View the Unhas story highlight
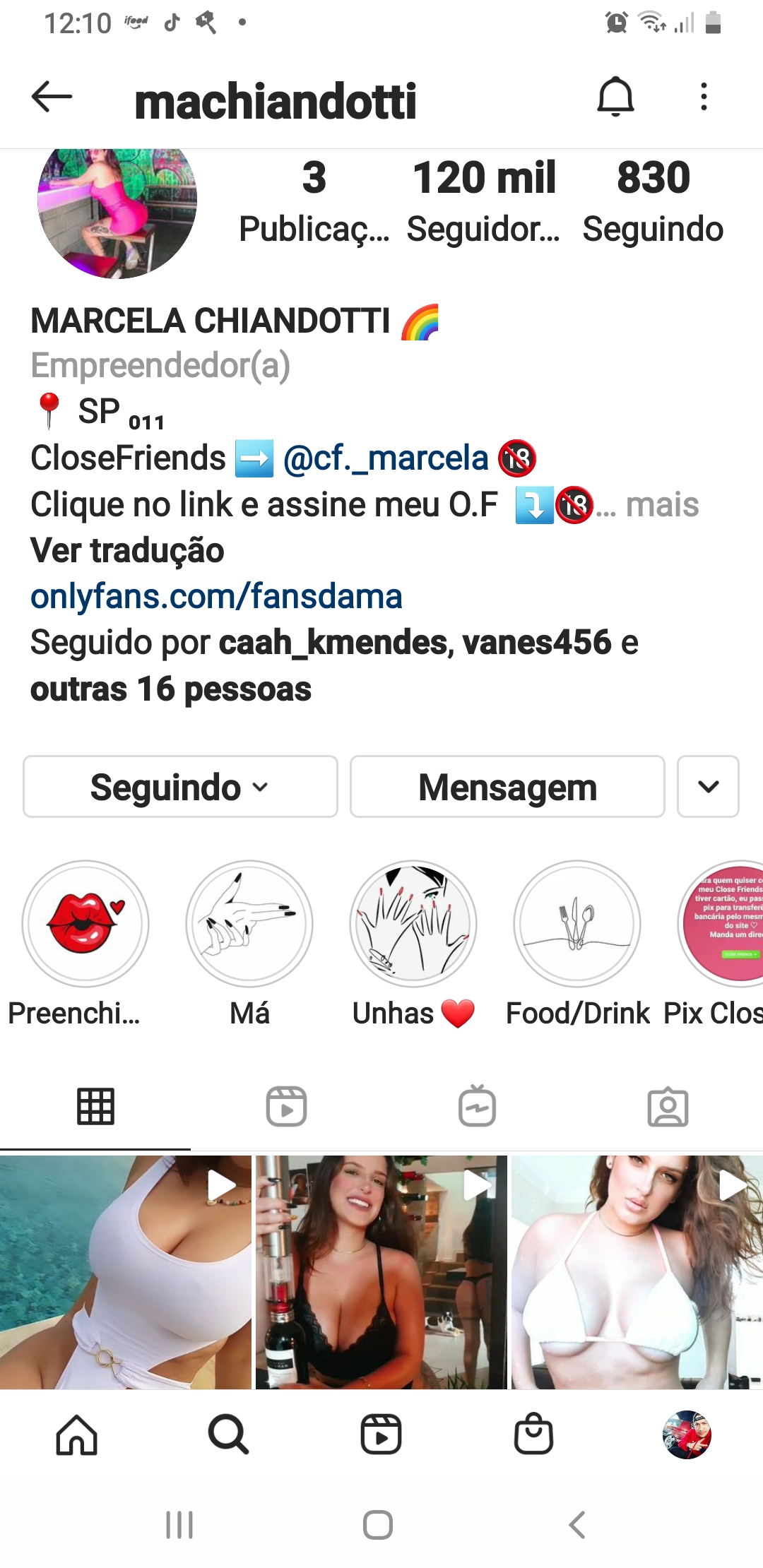This screenshot has height=1568, width=763. [x=413, y=924]
